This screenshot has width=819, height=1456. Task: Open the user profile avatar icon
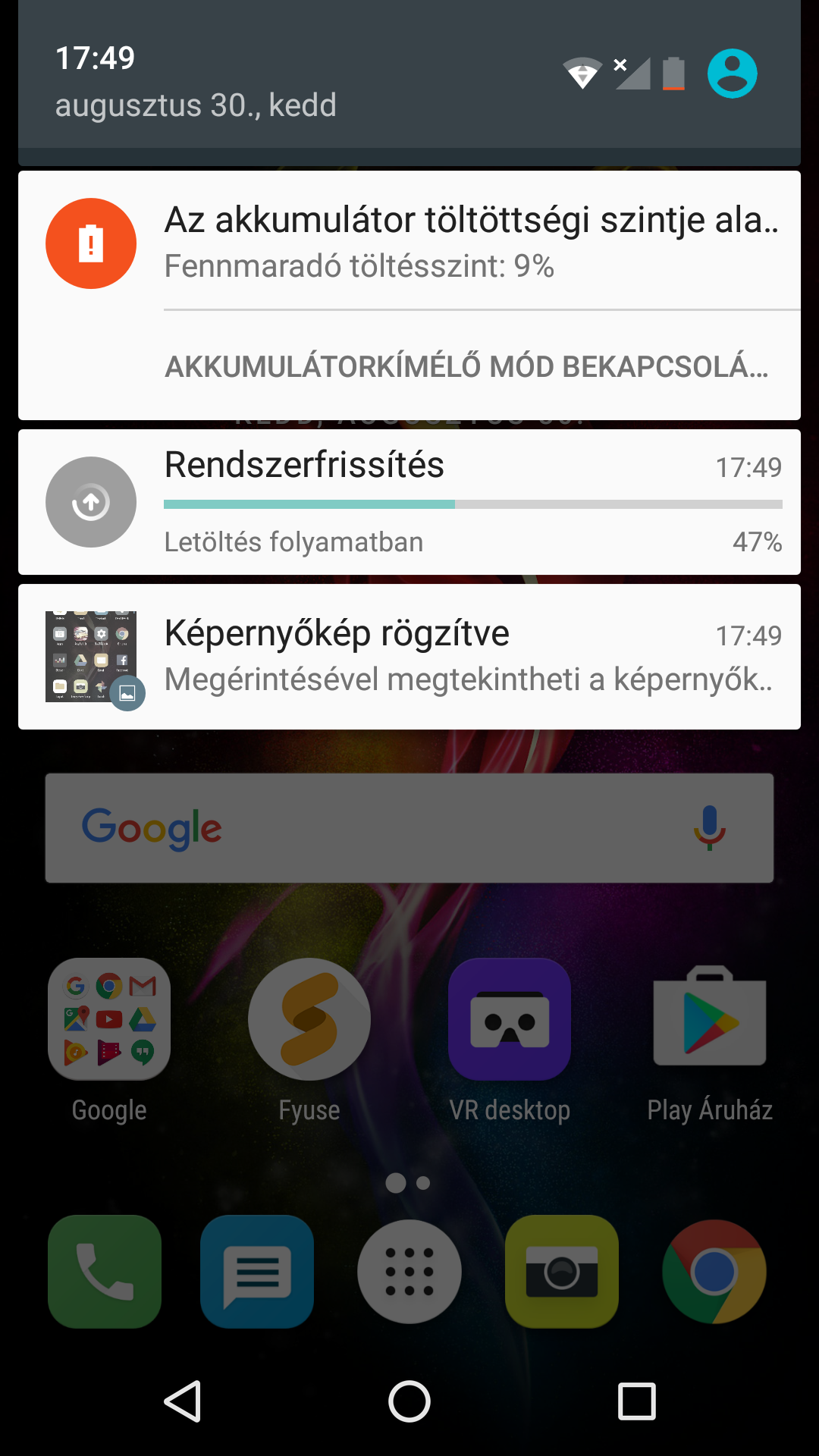732,74
